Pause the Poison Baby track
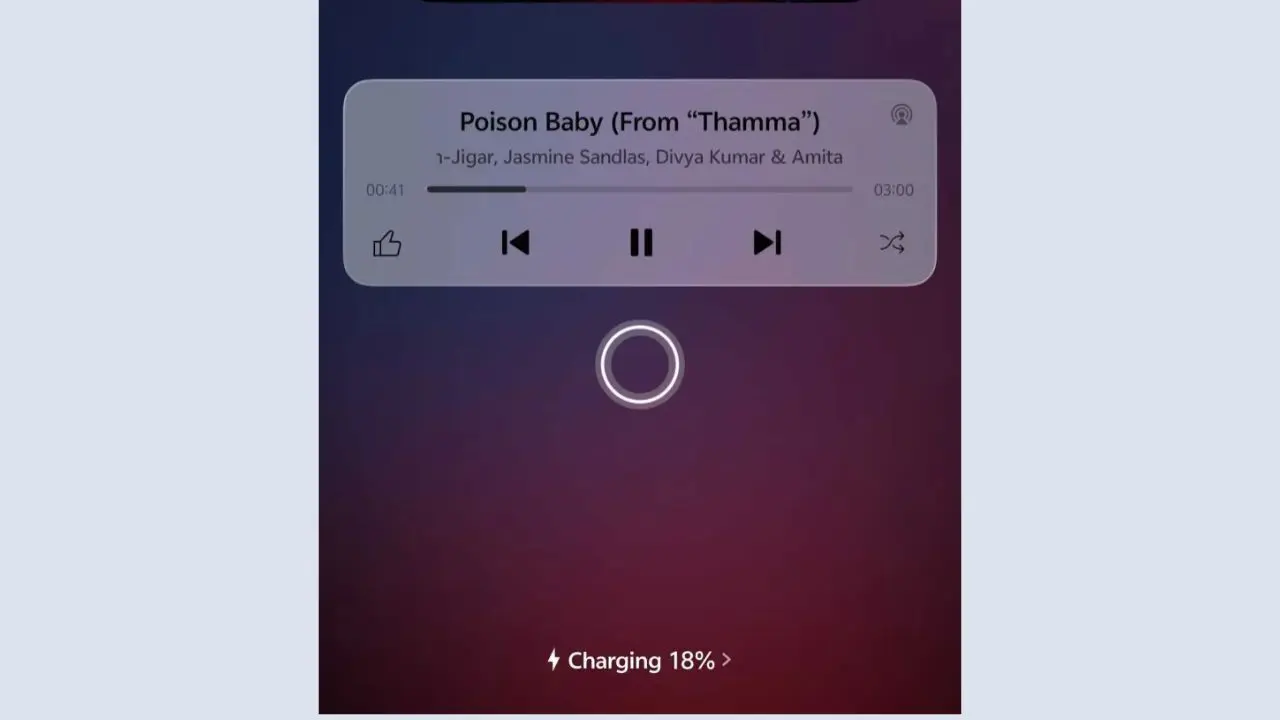The width and height of the screenshot is (1280, 720). (x=640, y=243)
